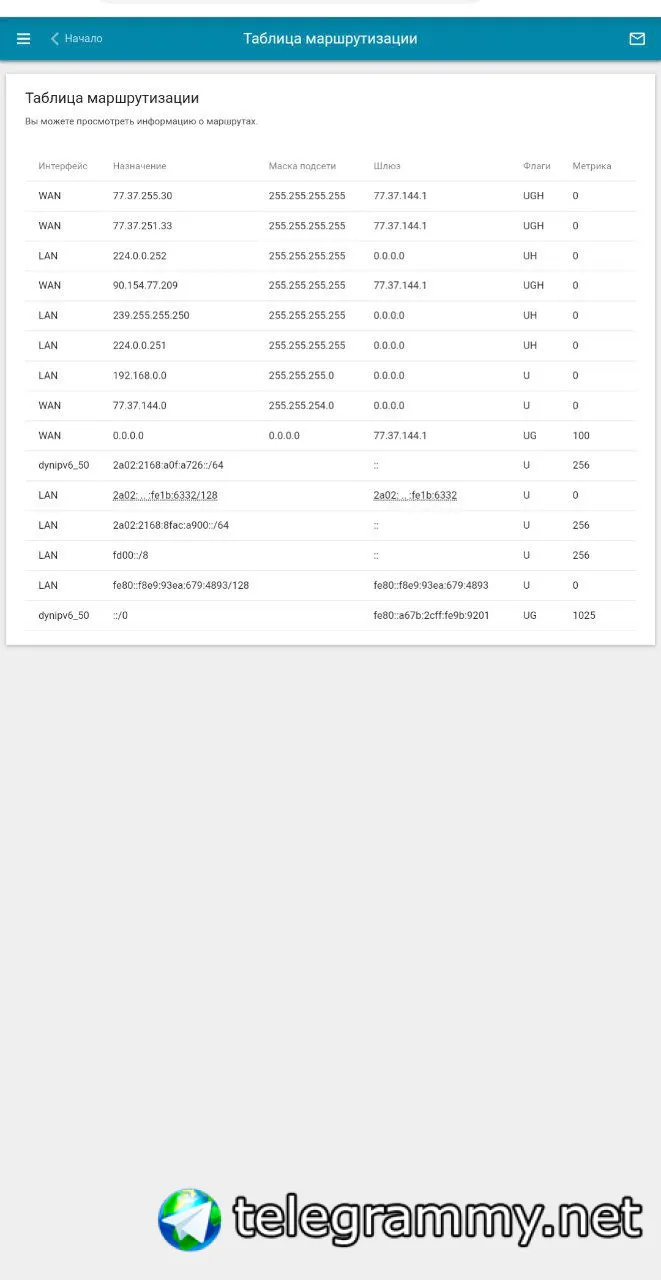This screenshot has width=661, height=1280.
Task: Go back to Начало
Action: pyautogui.click(x=76, y=39)
